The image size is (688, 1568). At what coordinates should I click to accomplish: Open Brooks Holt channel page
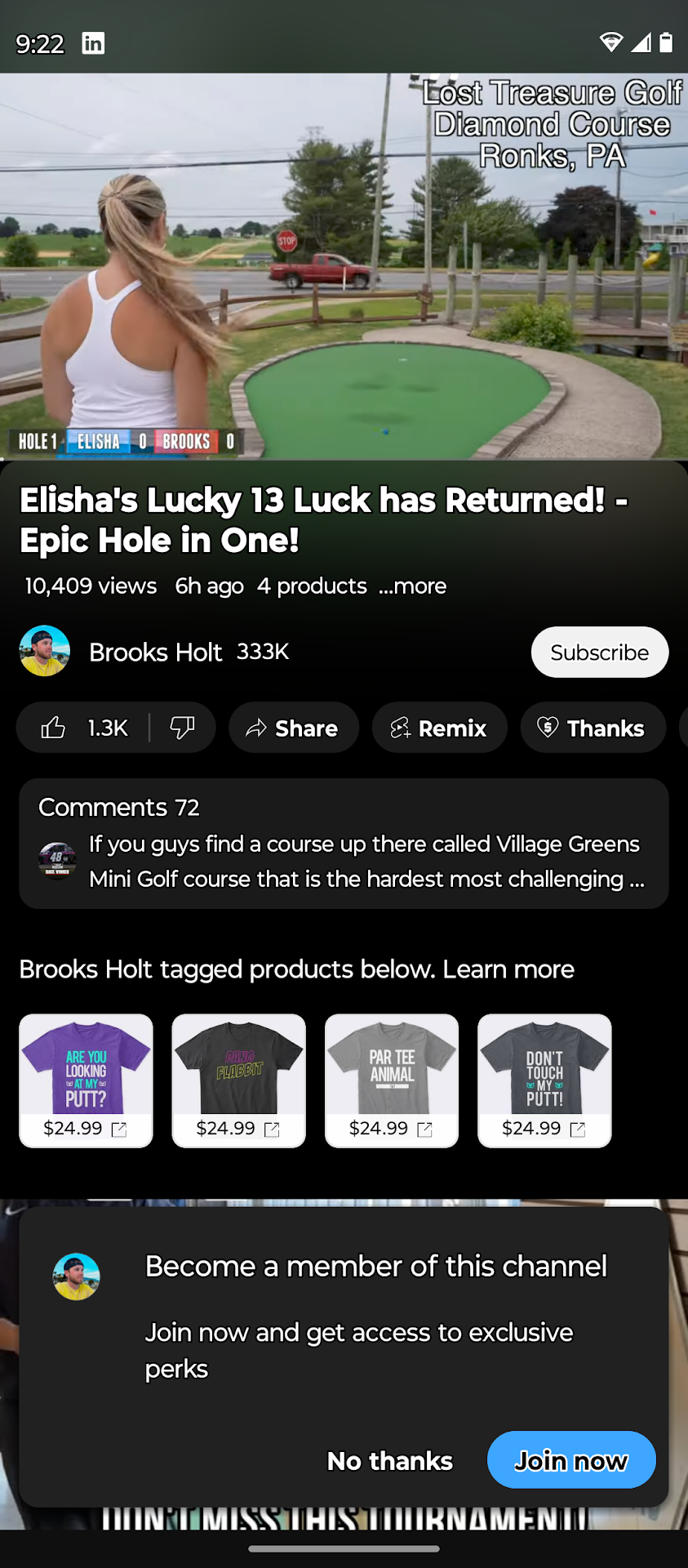tap(154, 653)
